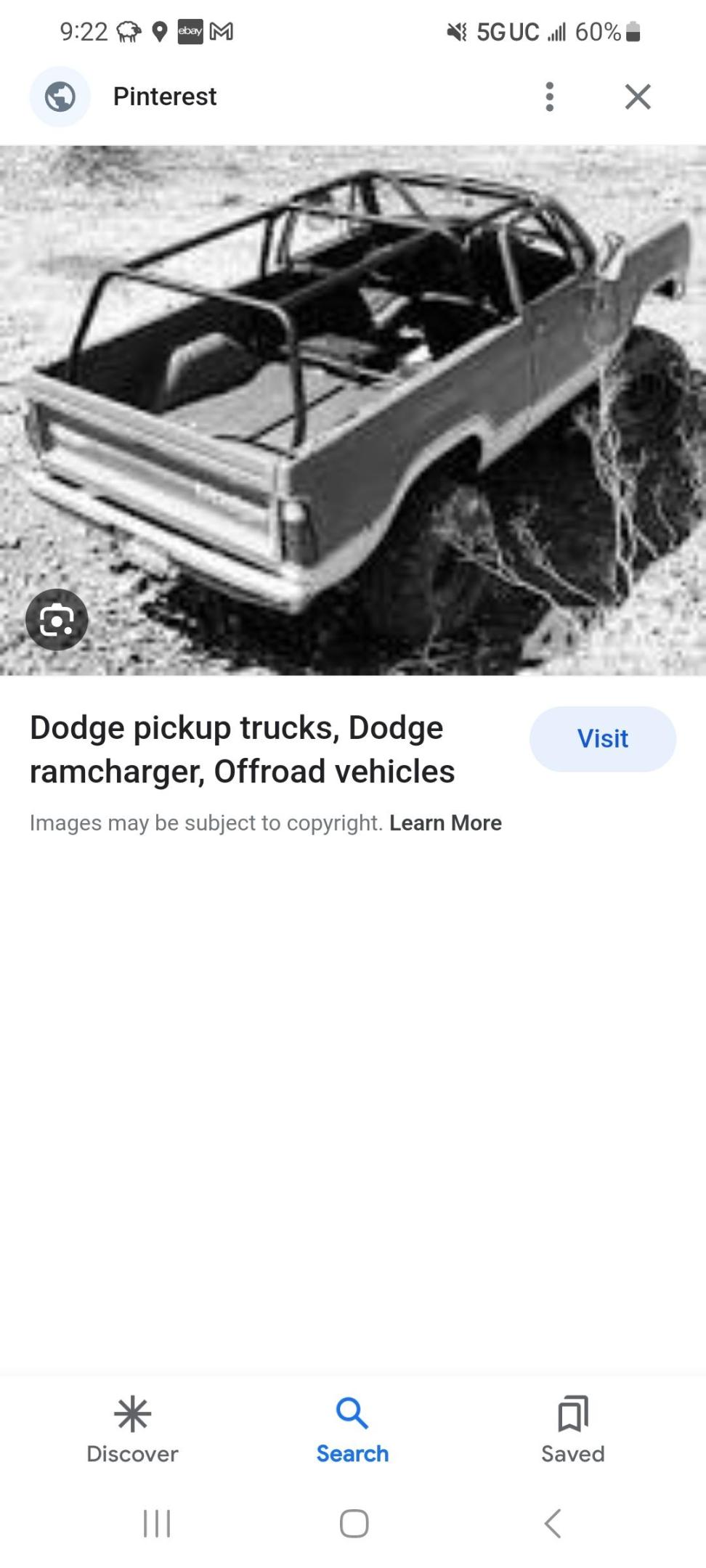Tap the globe icon next to Pinterest
This screenshot has width=706, height=1568.
click(x=59, y=96)
